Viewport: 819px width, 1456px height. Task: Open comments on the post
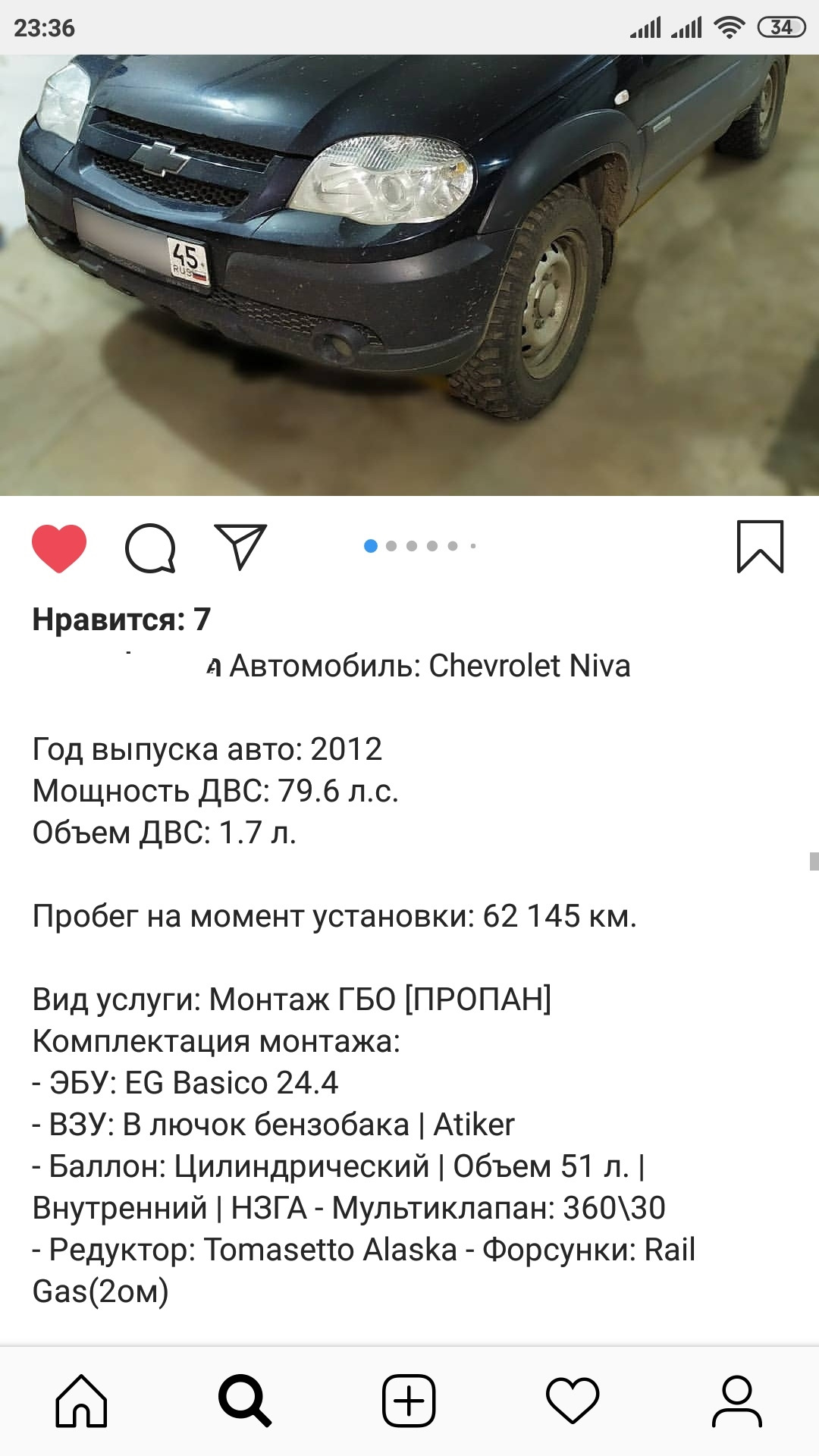150,548
